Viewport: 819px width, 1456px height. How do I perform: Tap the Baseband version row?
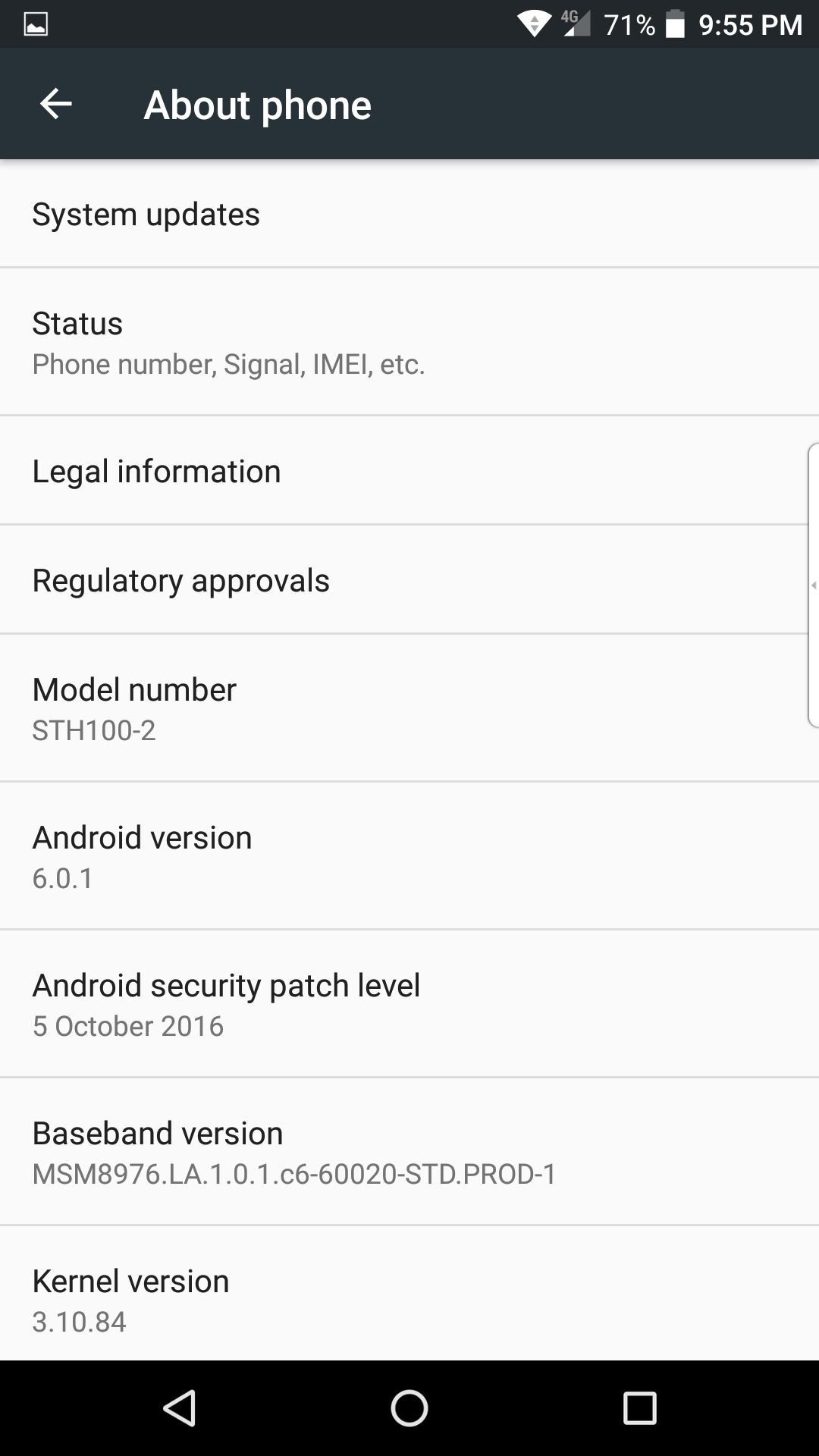click(x=409, y=1151)
